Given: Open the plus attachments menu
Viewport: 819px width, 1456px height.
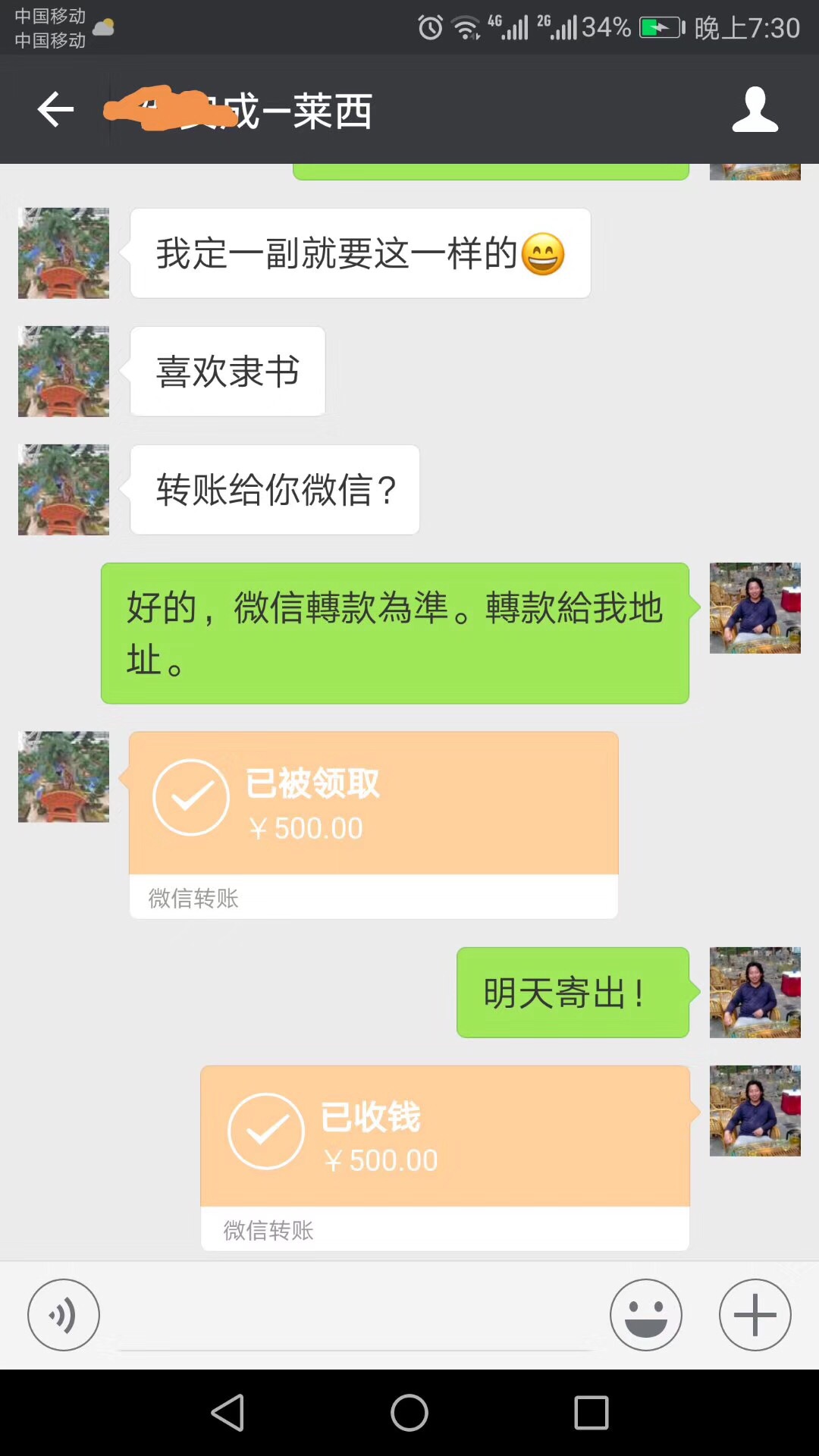Looking at the screenshot, I should tap(755, 1314).
